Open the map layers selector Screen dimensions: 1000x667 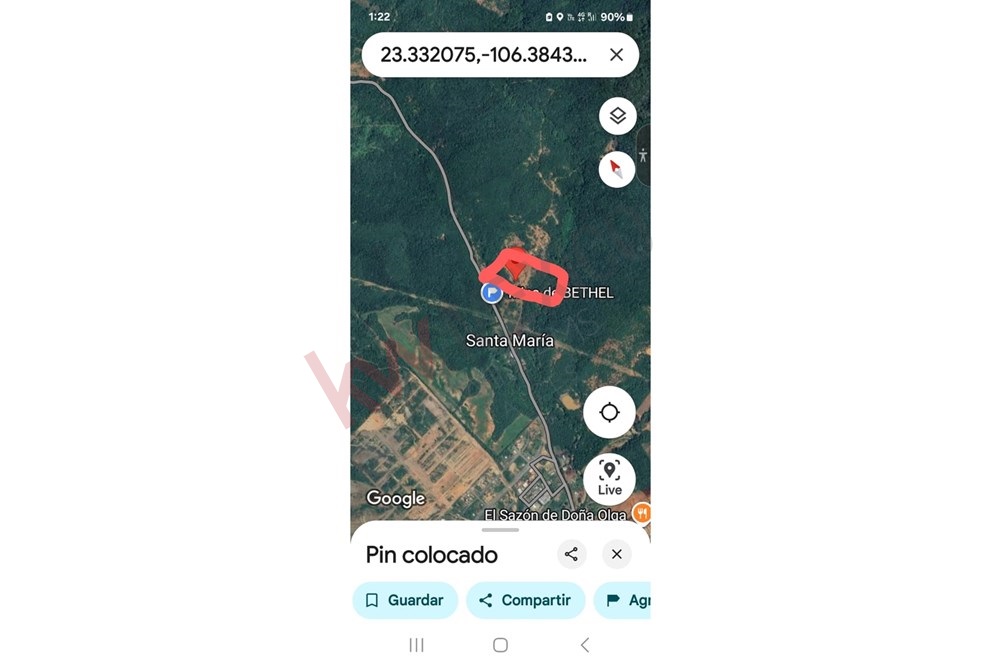pos(617,116)
